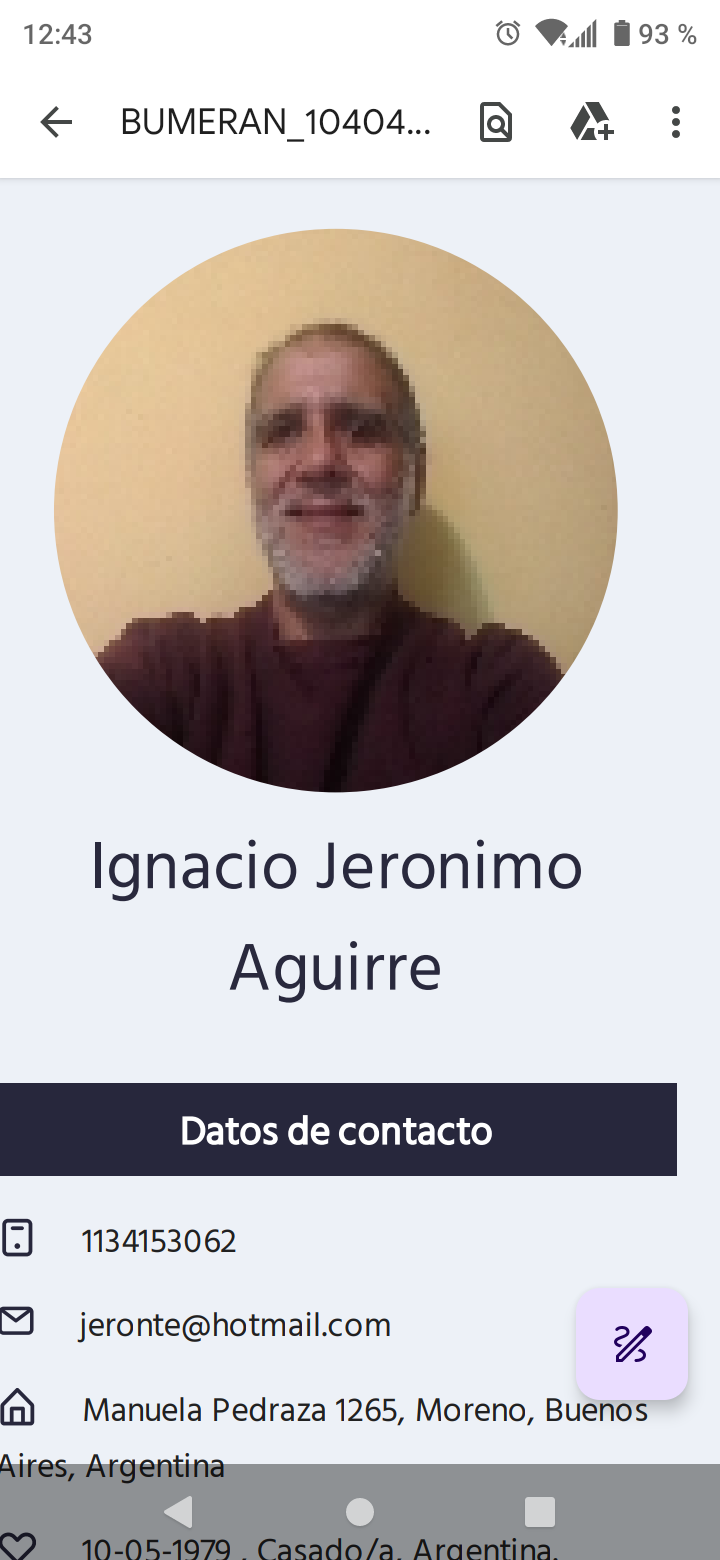Open recent apps from navigation bar
Image resolution: width=720 pixels, height=1560 pixels.
click(x=540, y=1511)
